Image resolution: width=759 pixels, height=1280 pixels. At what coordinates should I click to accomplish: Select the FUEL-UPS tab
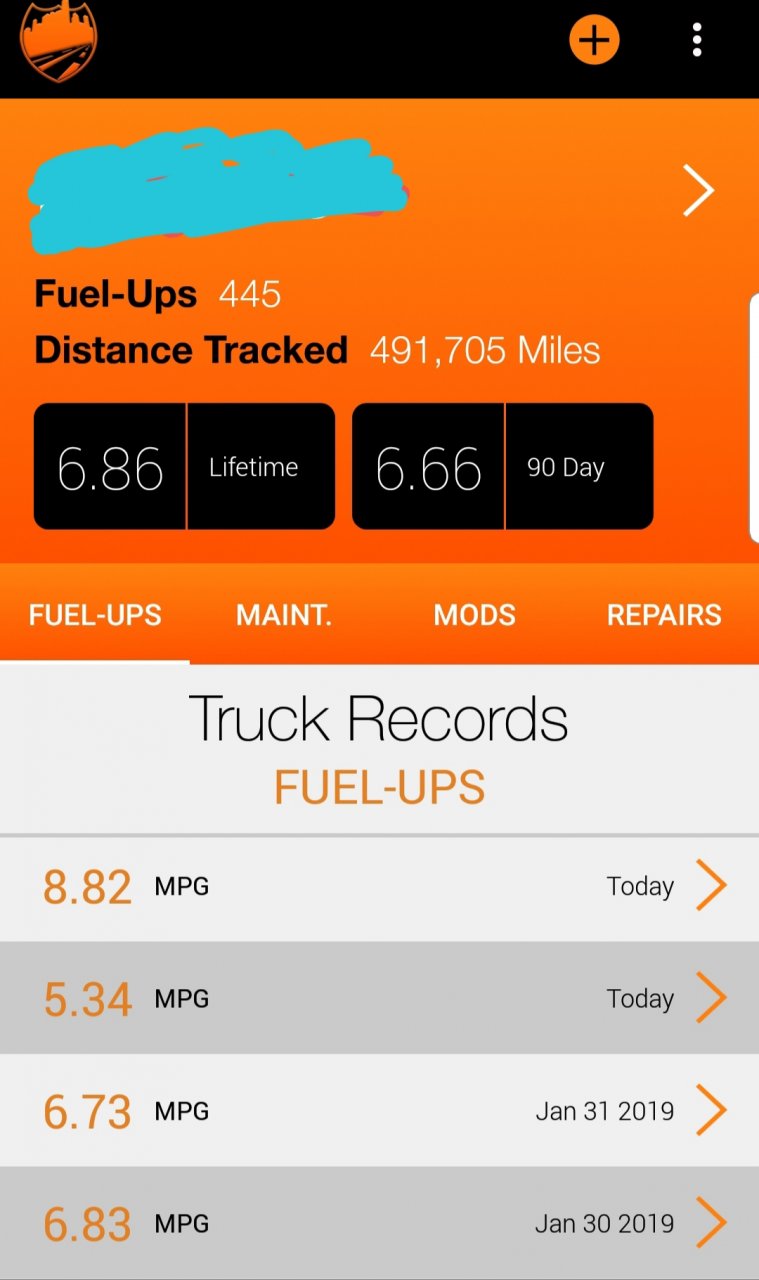click(x=95, y=615)
